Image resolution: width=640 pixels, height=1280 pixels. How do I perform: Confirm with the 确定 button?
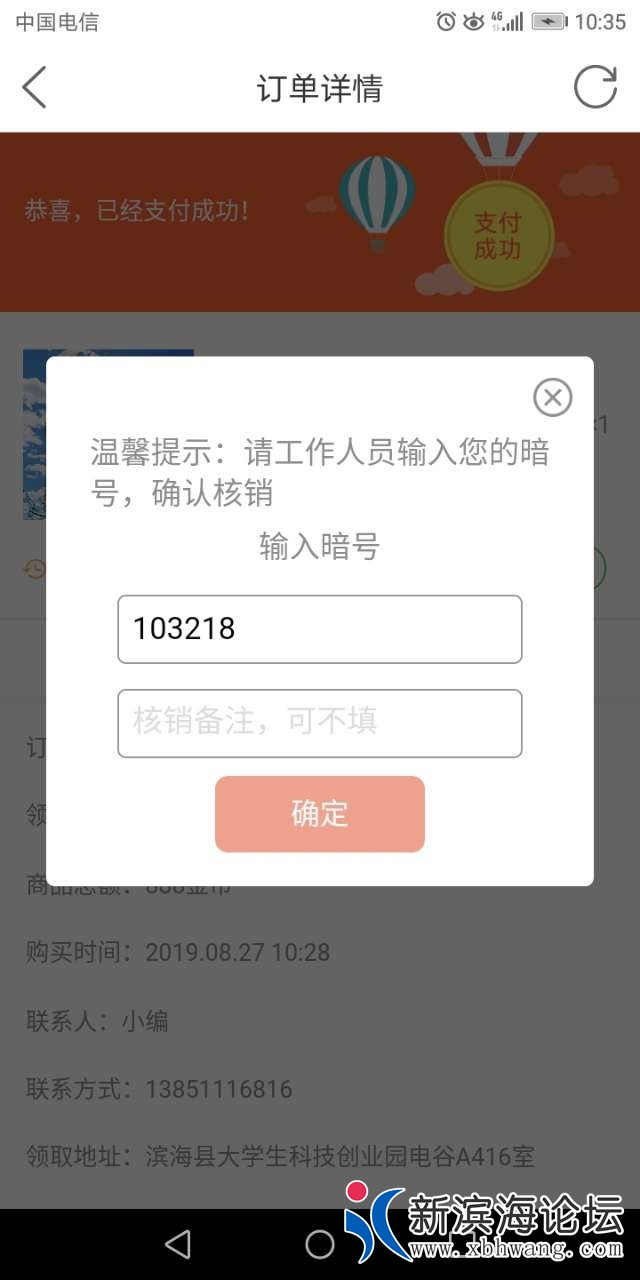pos(320,814)
